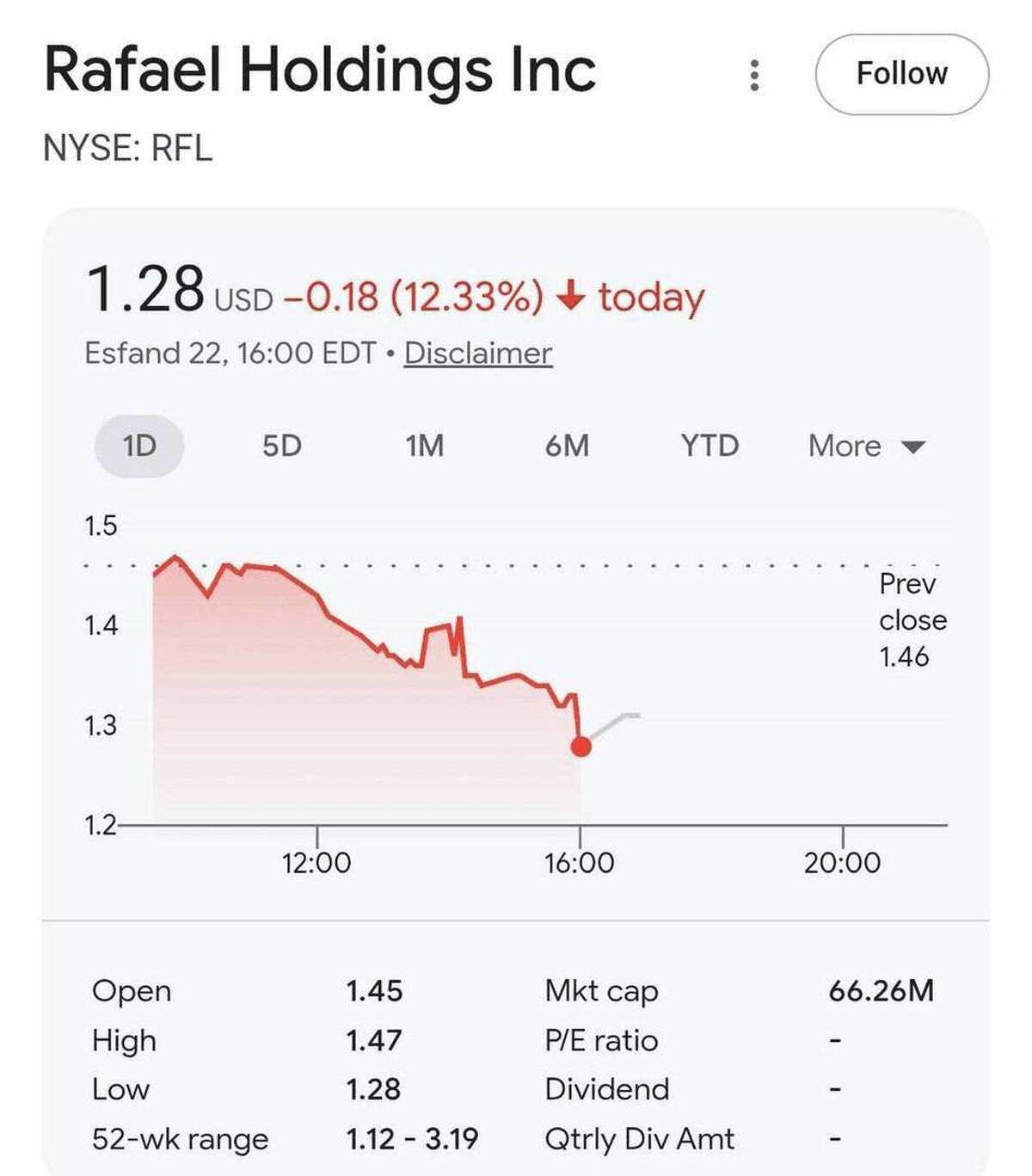Viewport: 1032px width, 1176px height.
Task: Expand the More time ranges dropdown
Action: [x=866, y=446]
